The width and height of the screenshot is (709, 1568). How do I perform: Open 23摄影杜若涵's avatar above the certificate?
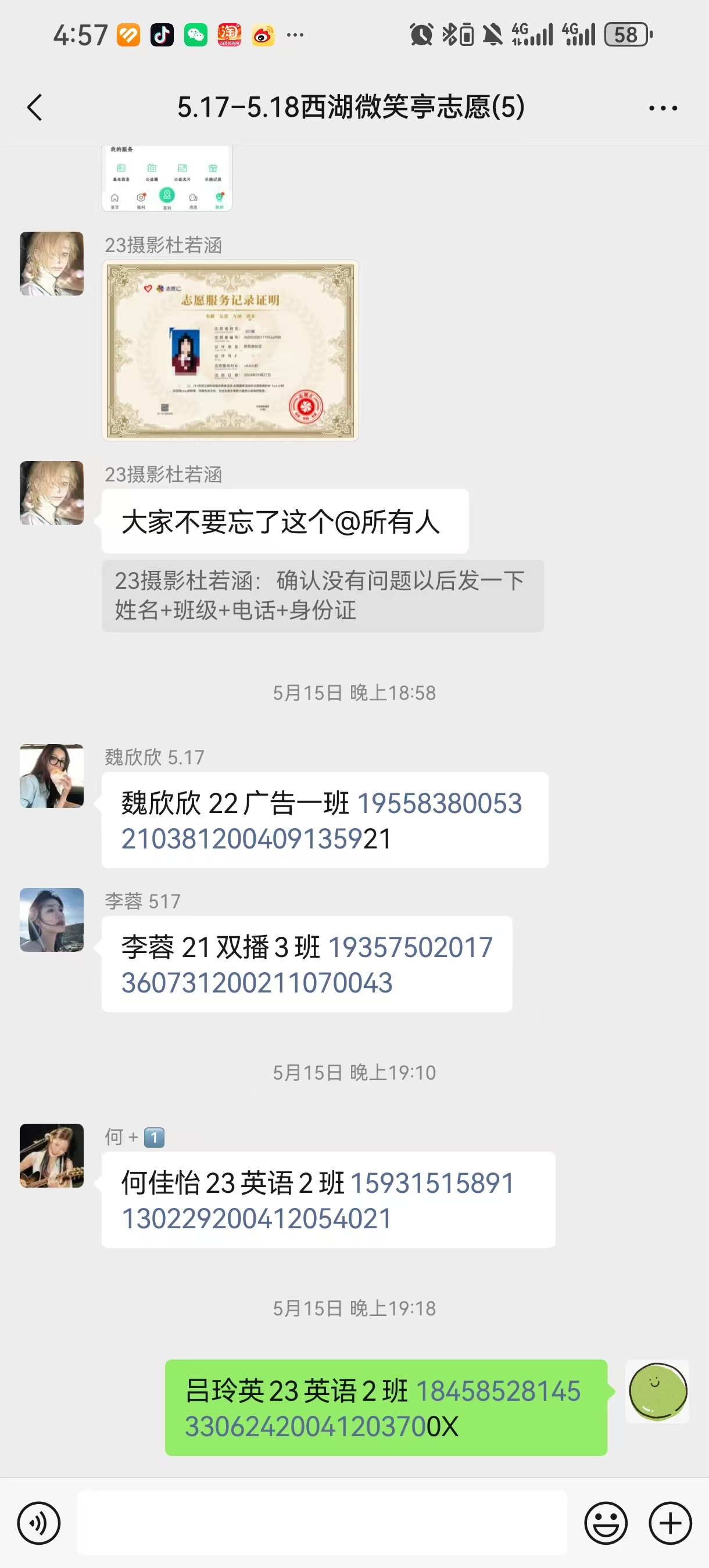(x=52, y=264)
